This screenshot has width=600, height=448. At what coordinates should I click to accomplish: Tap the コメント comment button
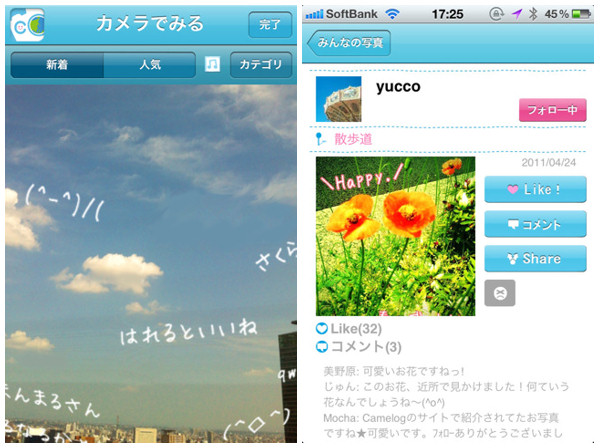535,224
